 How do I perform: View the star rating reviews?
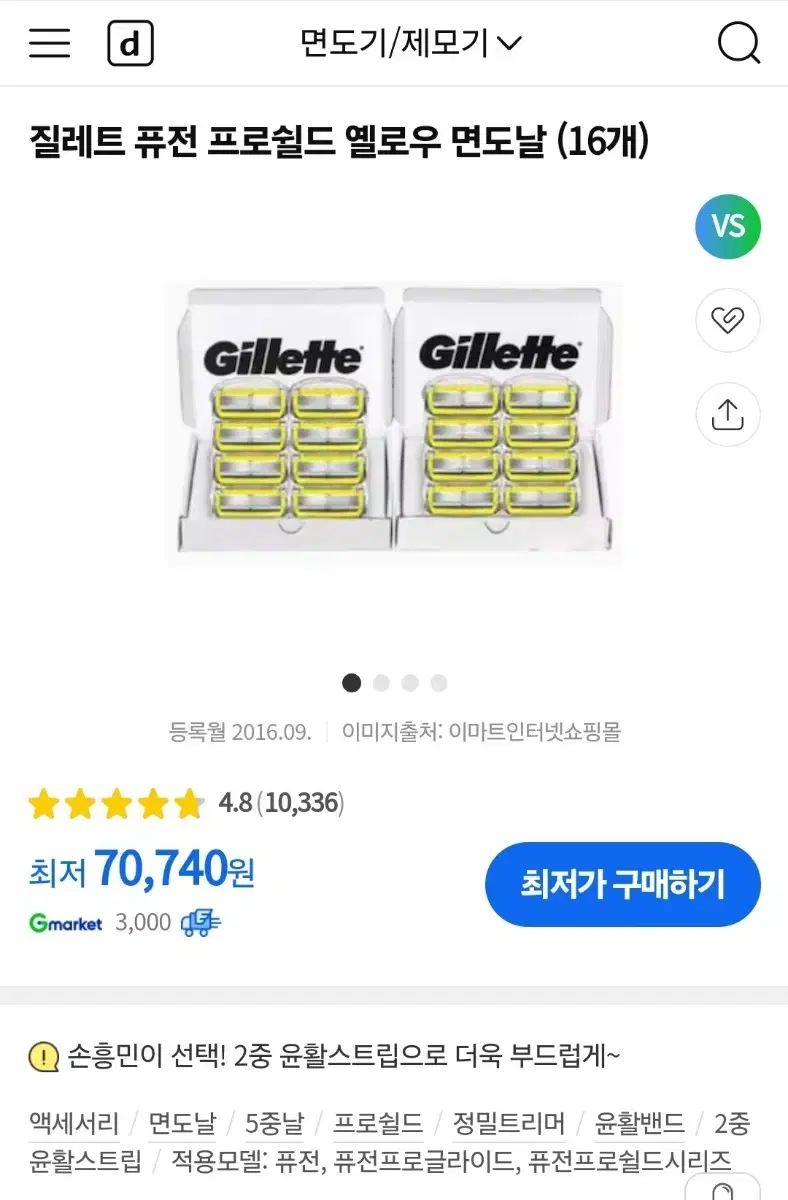pyautogui.click(x=186, y=803)
